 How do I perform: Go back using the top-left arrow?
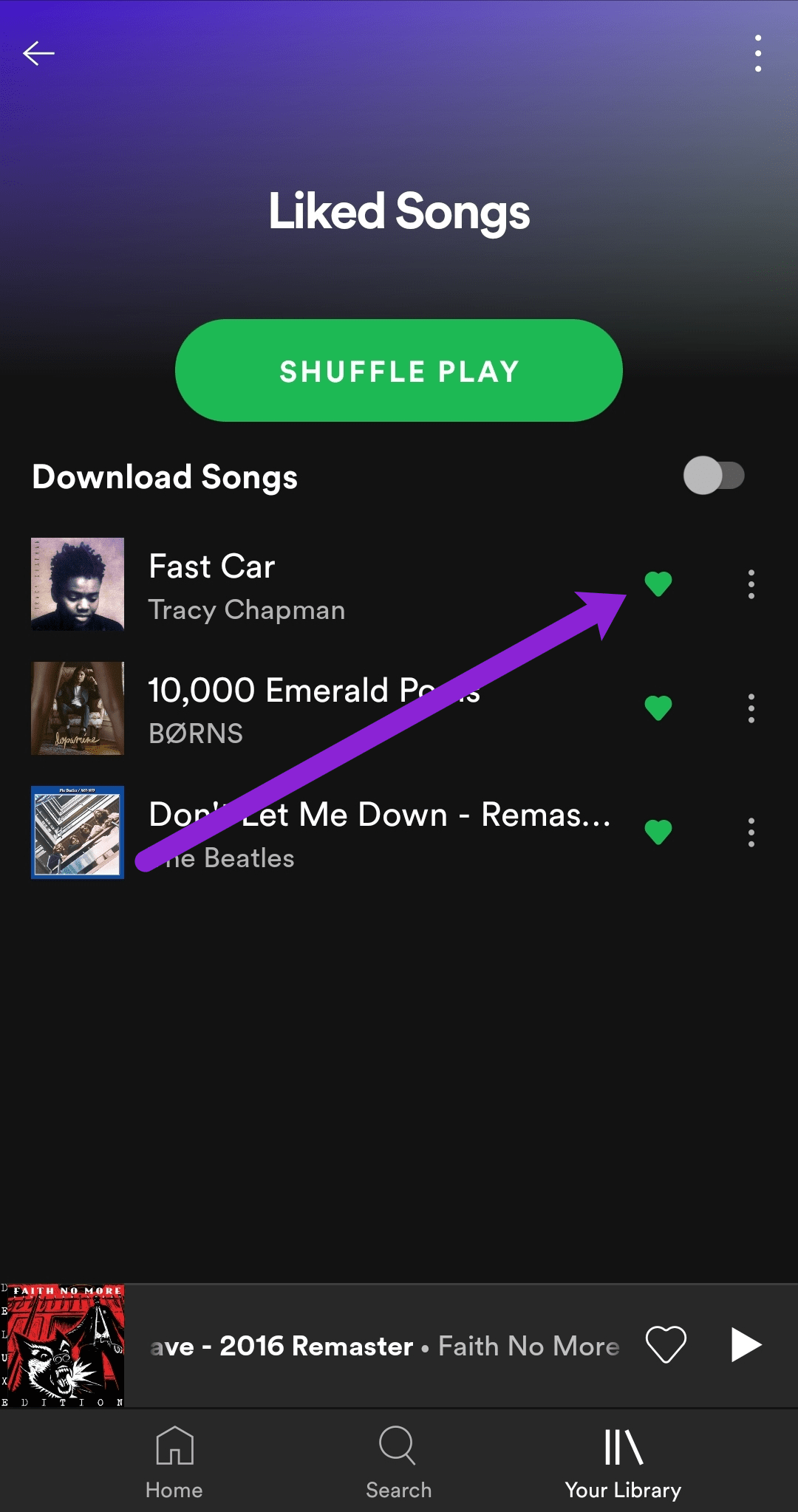[x=38, y=53]
